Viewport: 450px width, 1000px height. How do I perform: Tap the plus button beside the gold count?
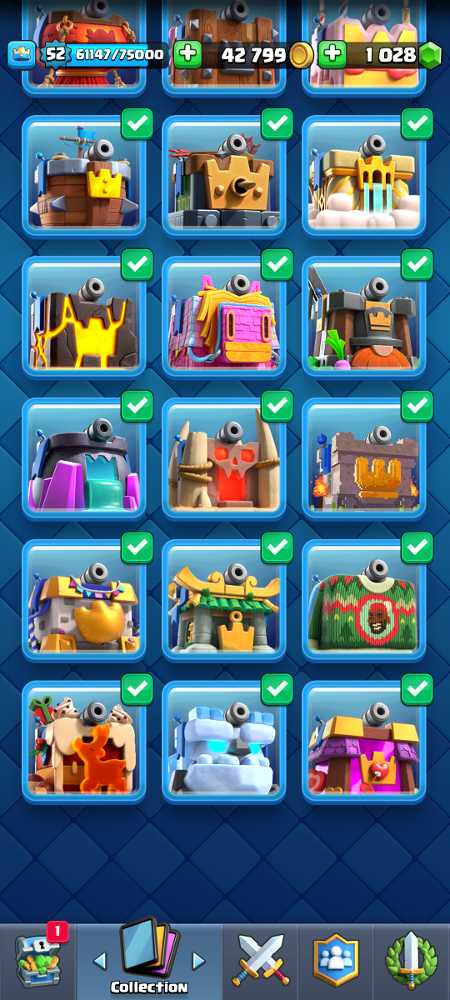(x=187, y=55)
